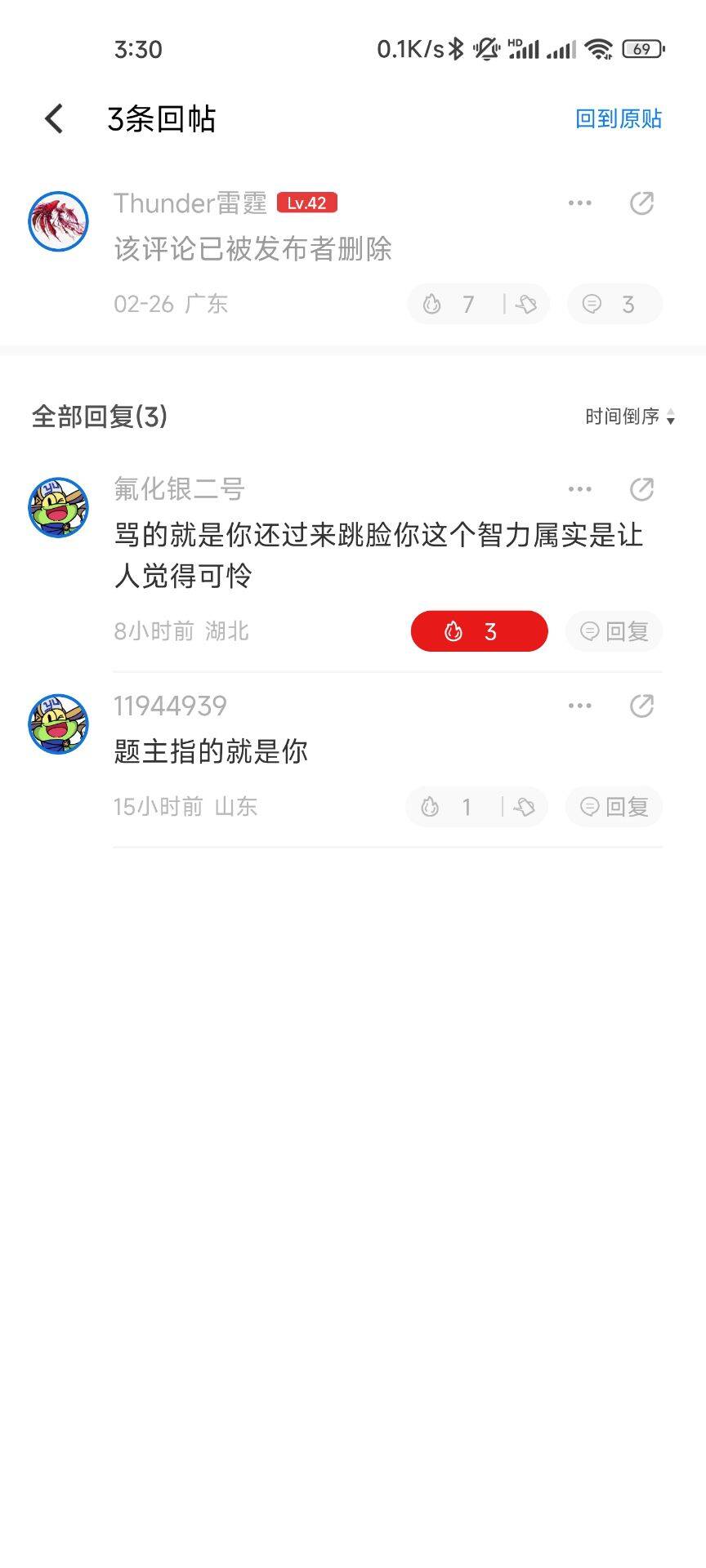Open 氟化银二号's avatar

pos(58,507)
